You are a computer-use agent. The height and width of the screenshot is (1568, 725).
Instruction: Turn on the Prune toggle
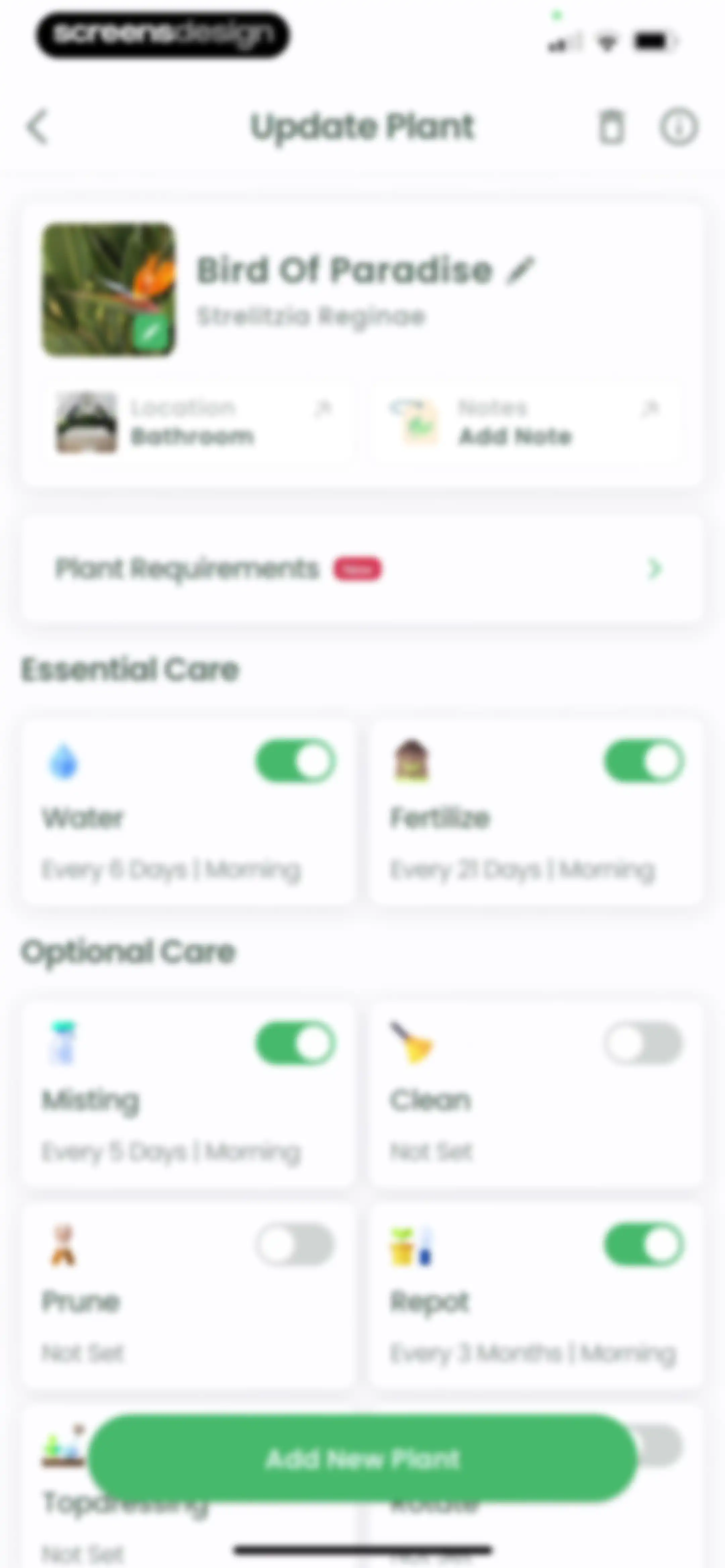click(295, 1245)
